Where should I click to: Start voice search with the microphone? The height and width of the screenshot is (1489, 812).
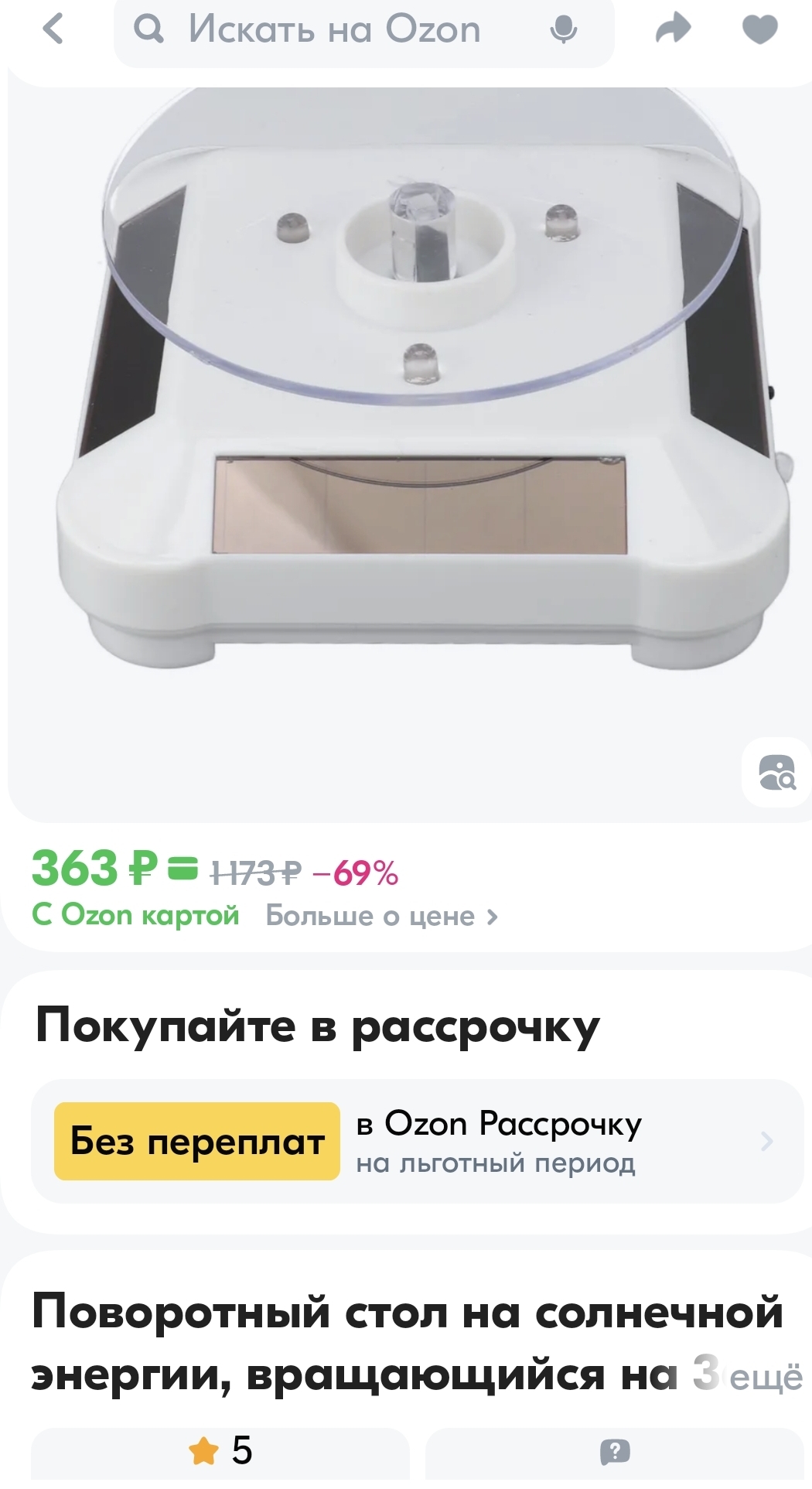coord(563,29)
